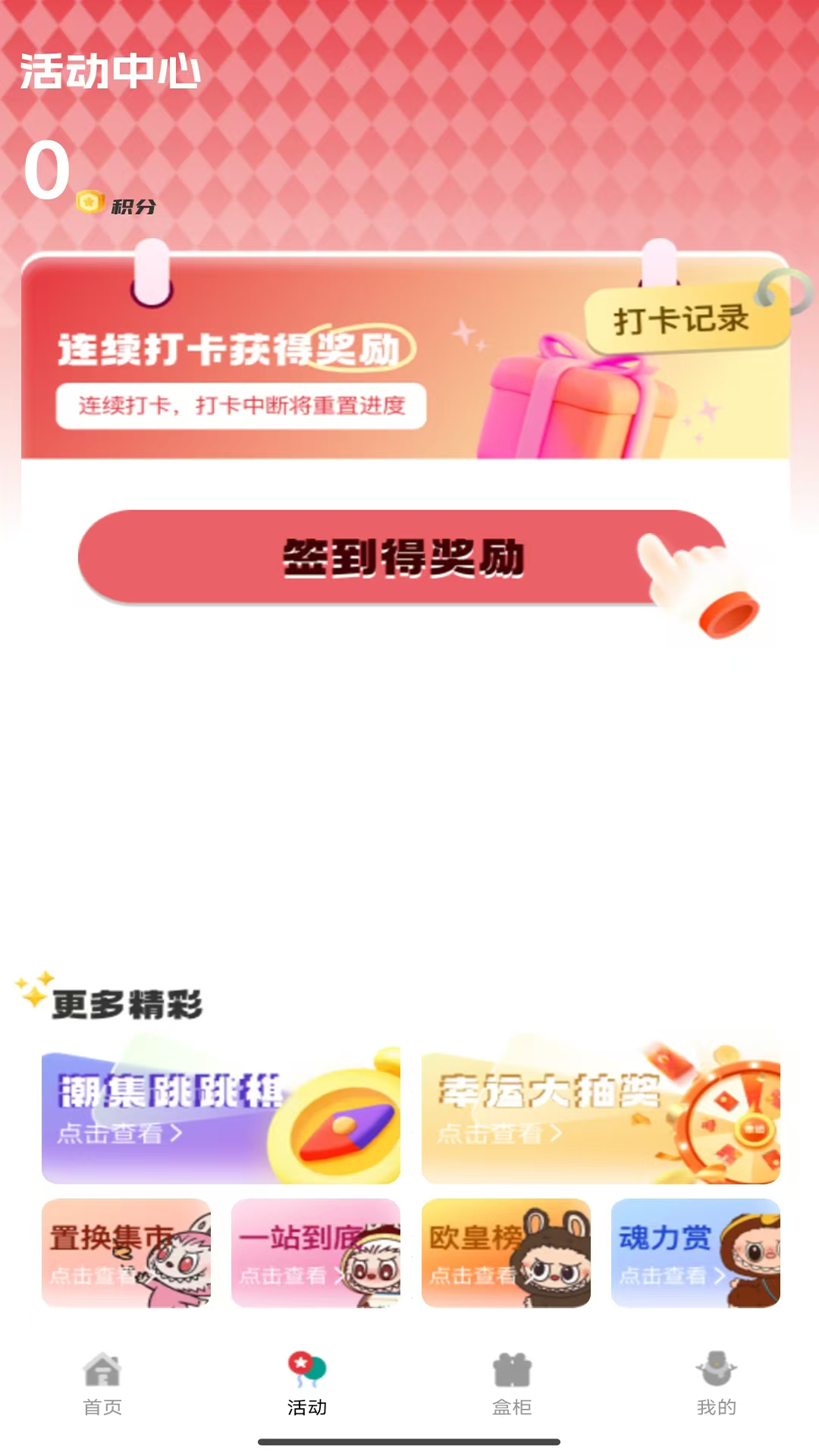
Task: Open the 打卡记录 check-in records
Action: (x=682, y=320)
